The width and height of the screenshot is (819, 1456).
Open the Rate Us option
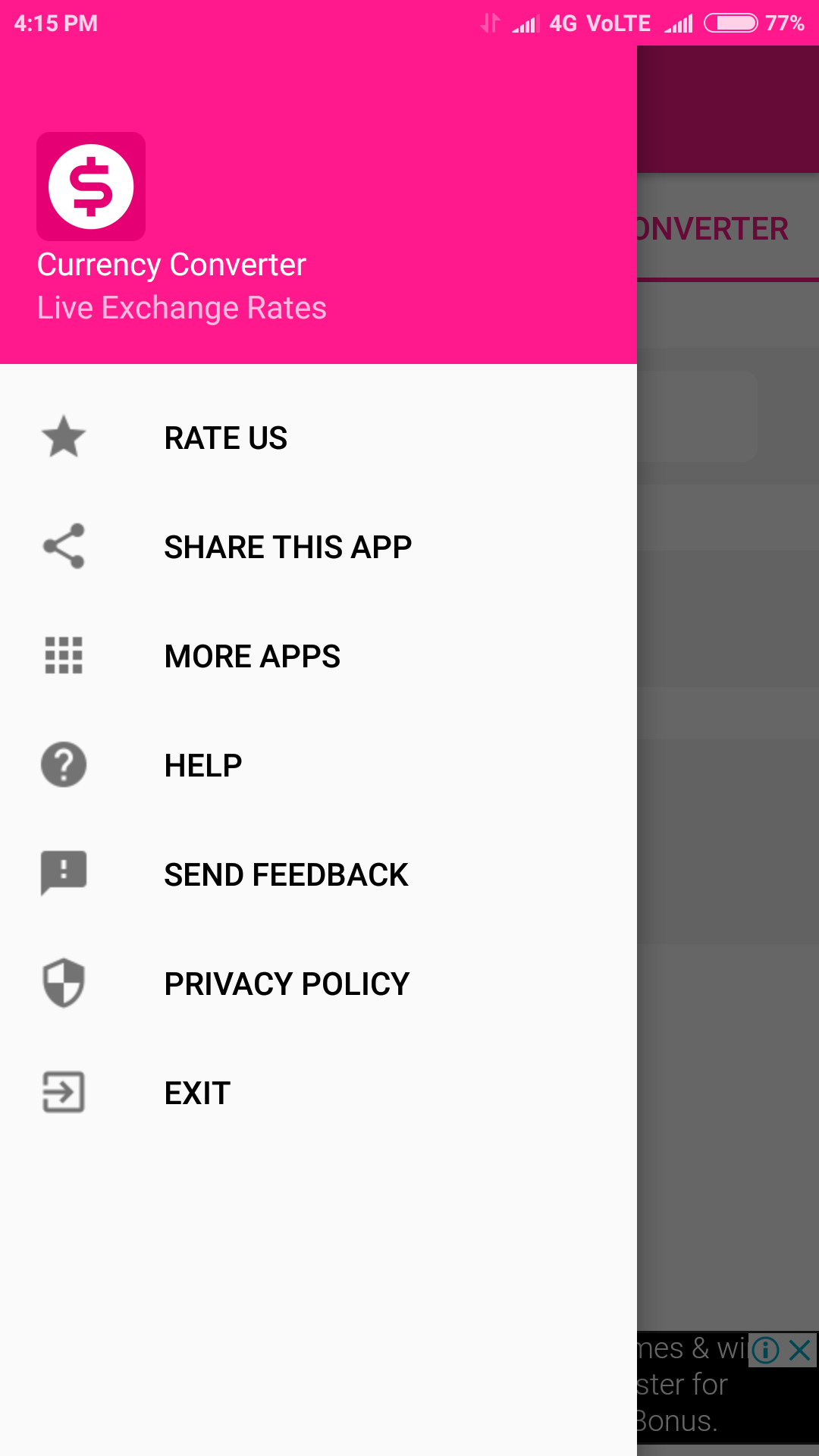pos(225,438)
